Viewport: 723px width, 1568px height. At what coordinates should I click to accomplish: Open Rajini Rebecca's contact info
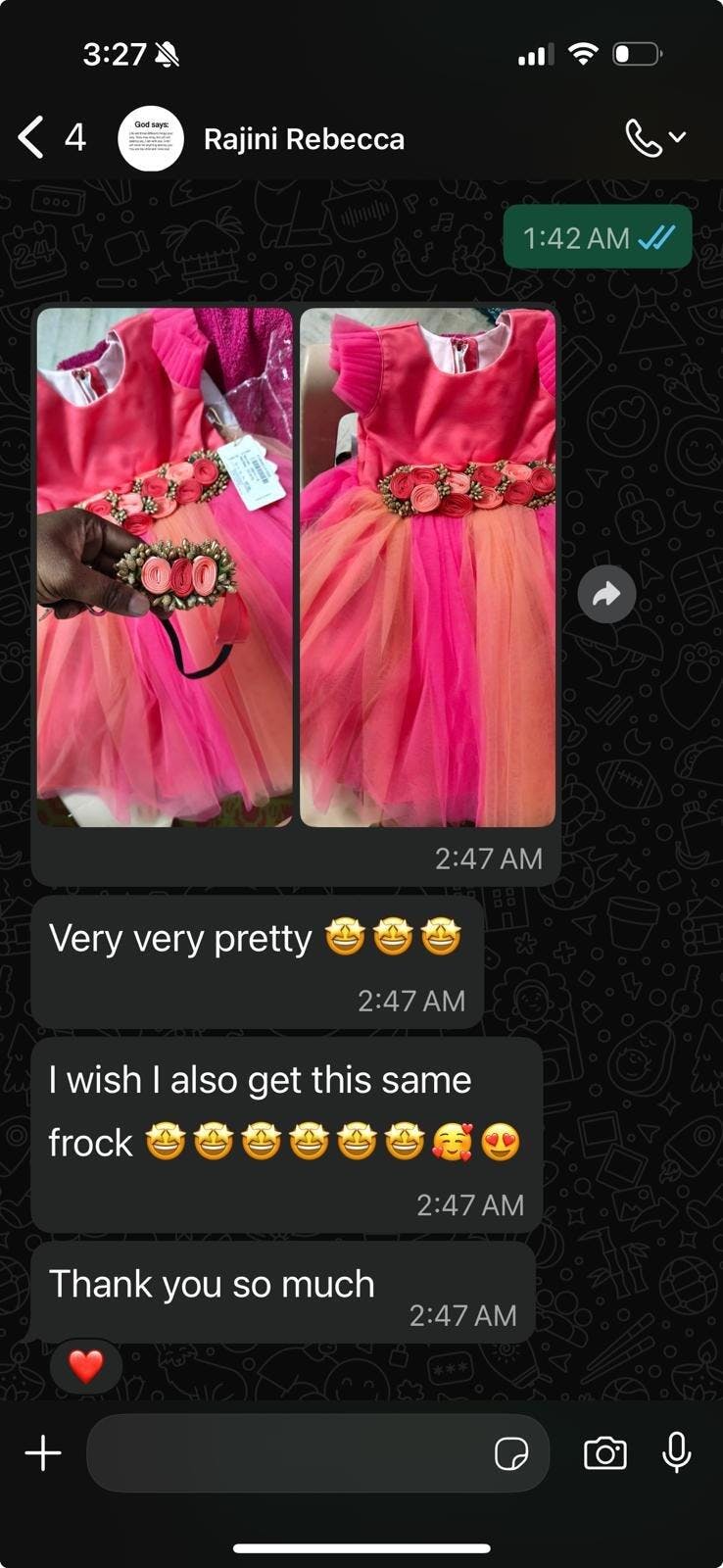304,139
